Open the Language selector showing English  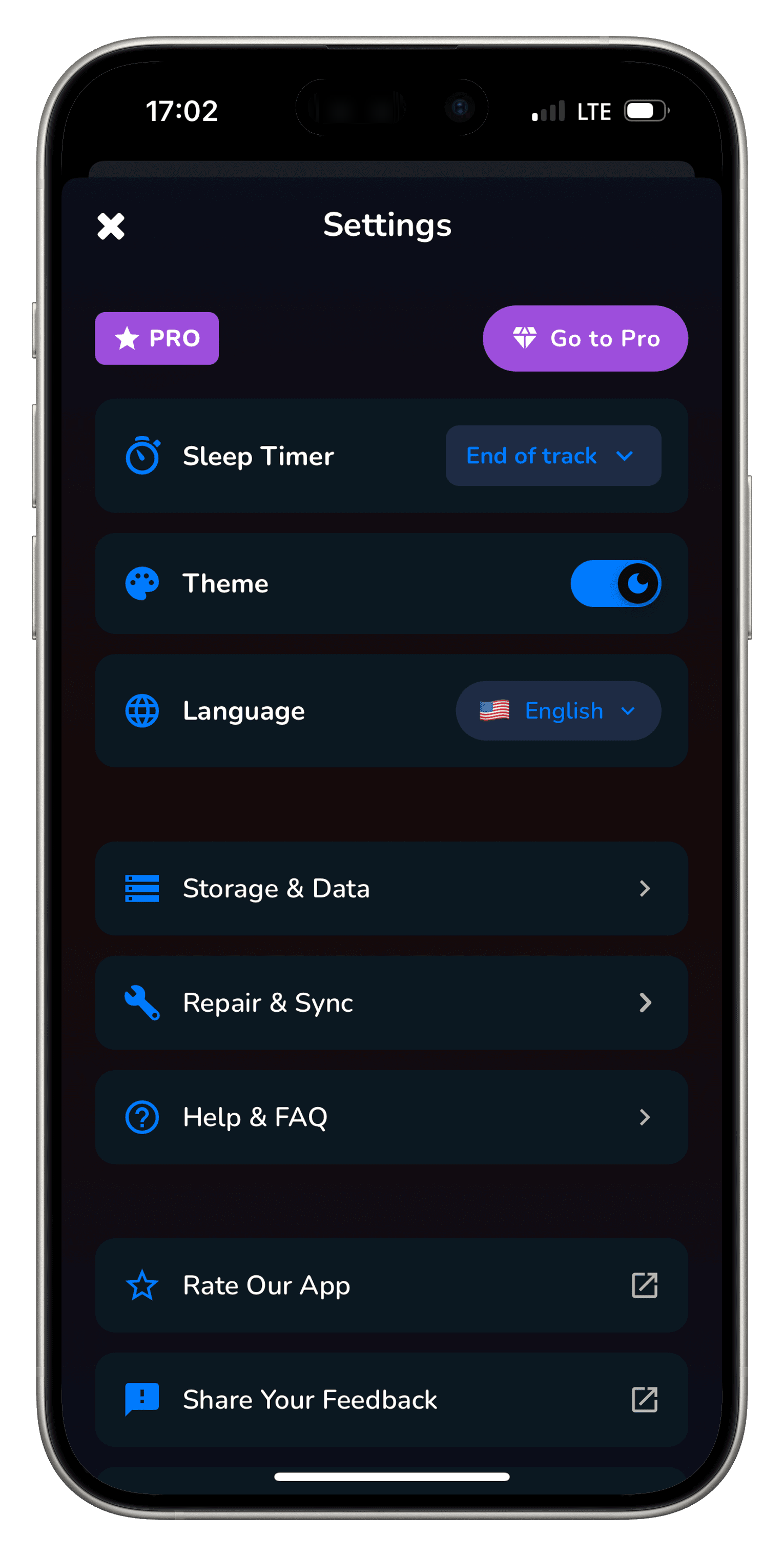click(x=558, y=711)
